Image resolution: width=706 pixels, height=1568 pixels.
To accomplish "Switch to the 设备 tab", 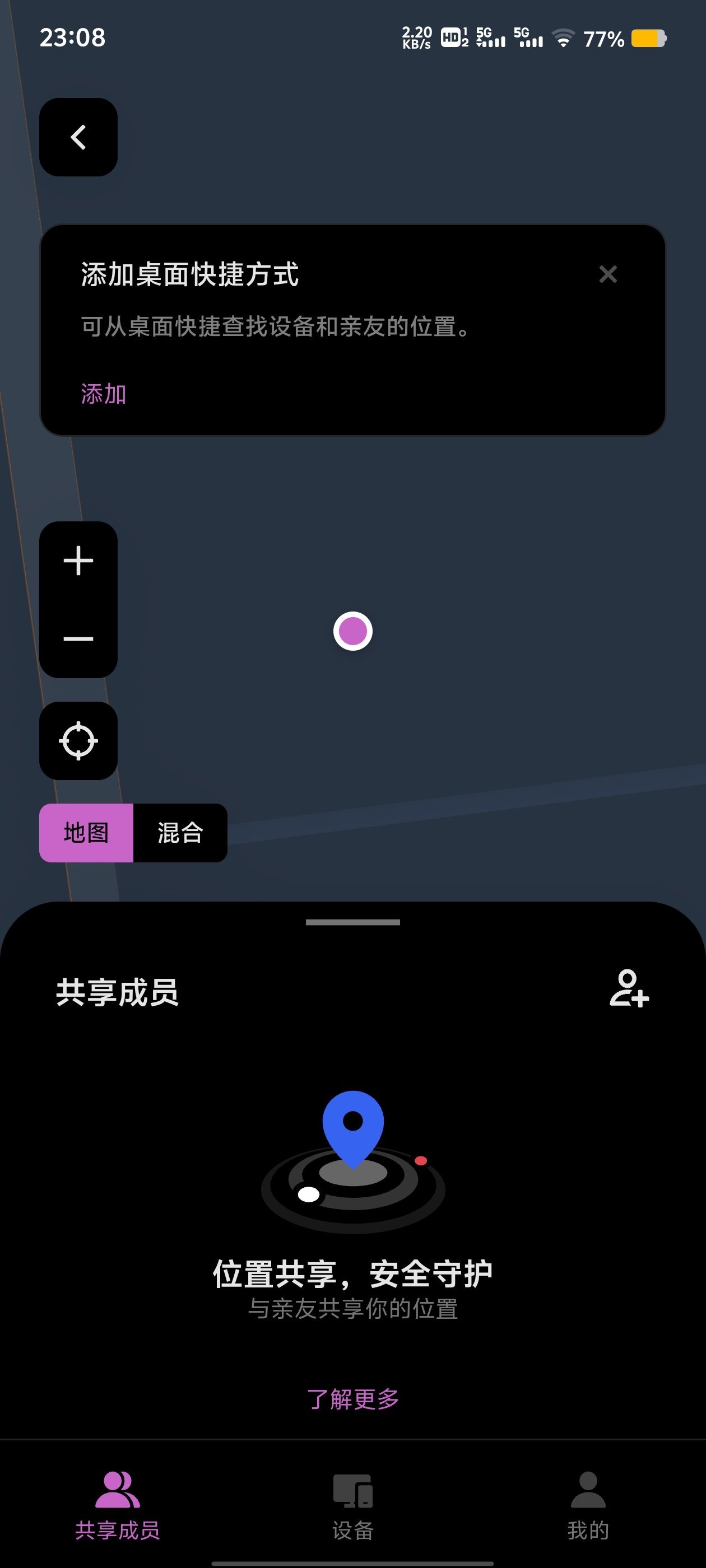I will point(352,1505).
